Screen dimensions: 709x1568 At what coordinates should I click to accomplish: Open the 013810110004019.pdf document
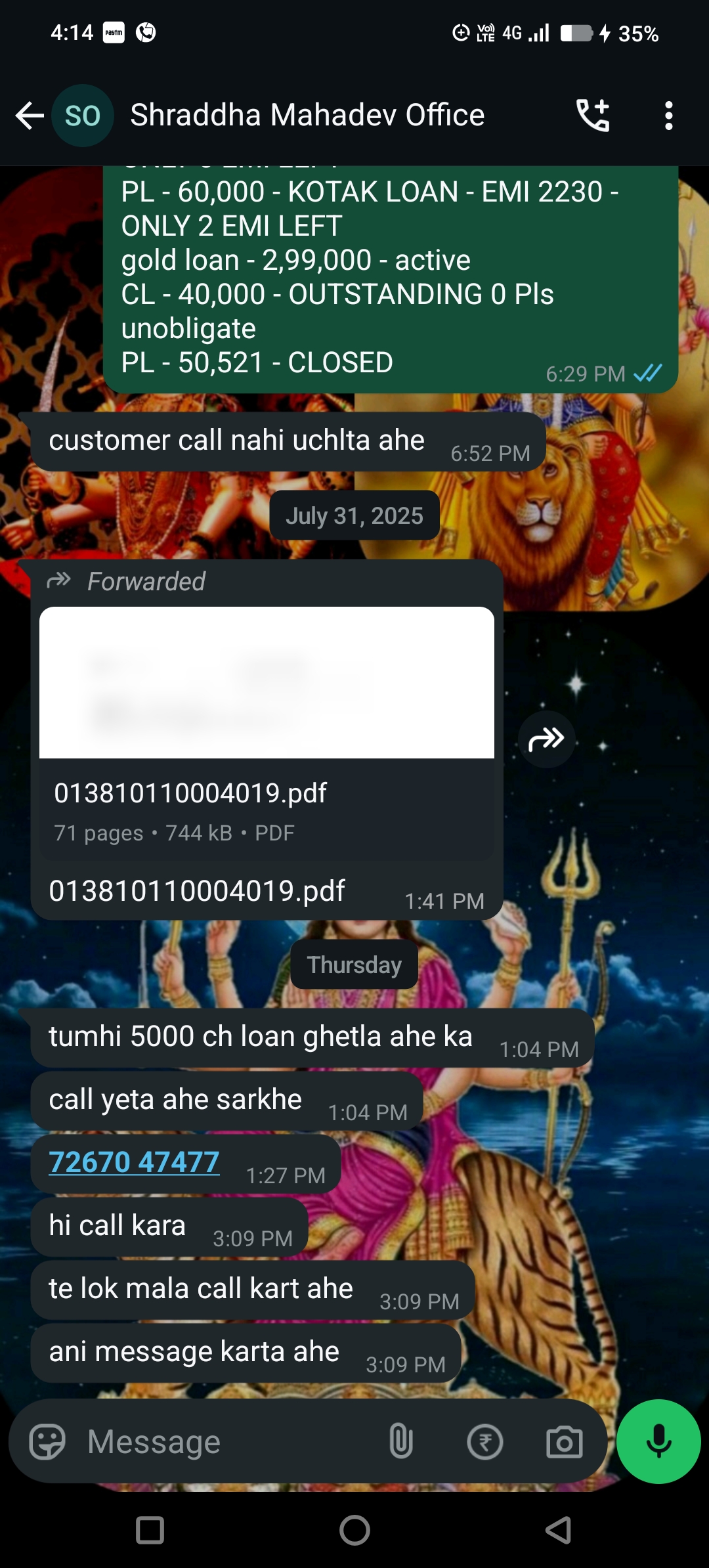point(266,732)
